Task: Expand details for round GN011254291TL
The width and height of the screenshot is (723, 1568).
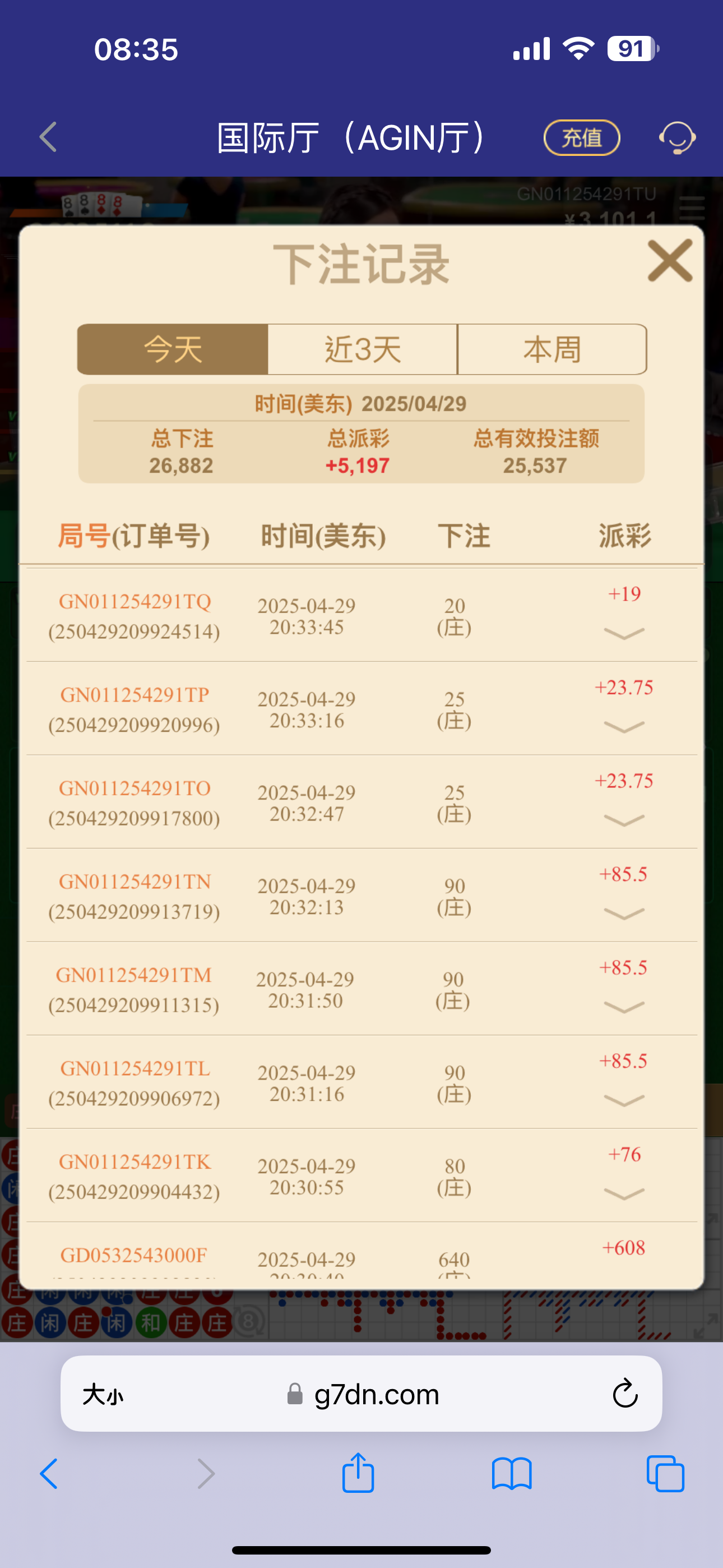Action: click(x=624, y=1100)
